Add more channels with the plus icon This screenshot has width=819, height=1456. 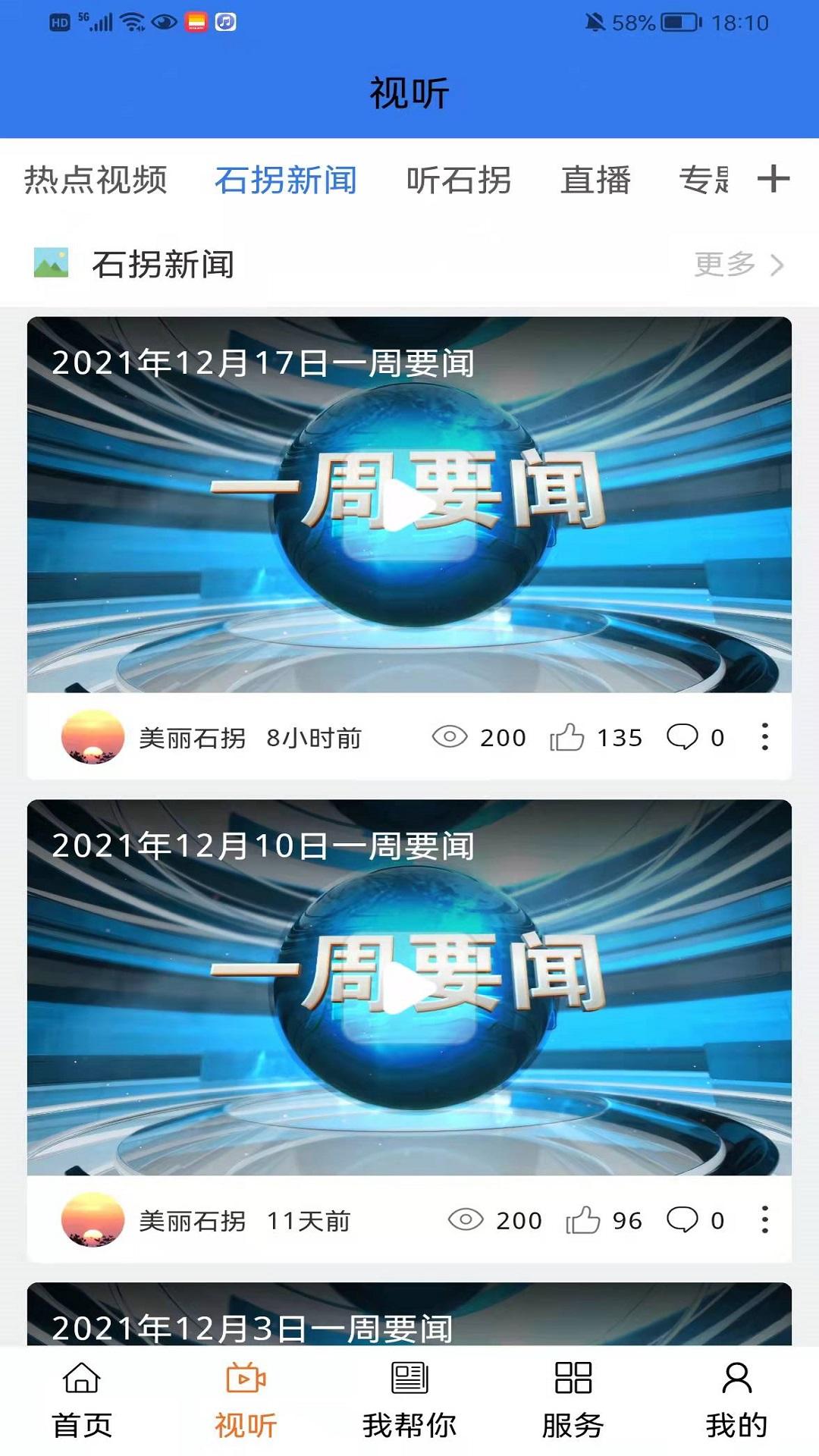coord(773,179)
